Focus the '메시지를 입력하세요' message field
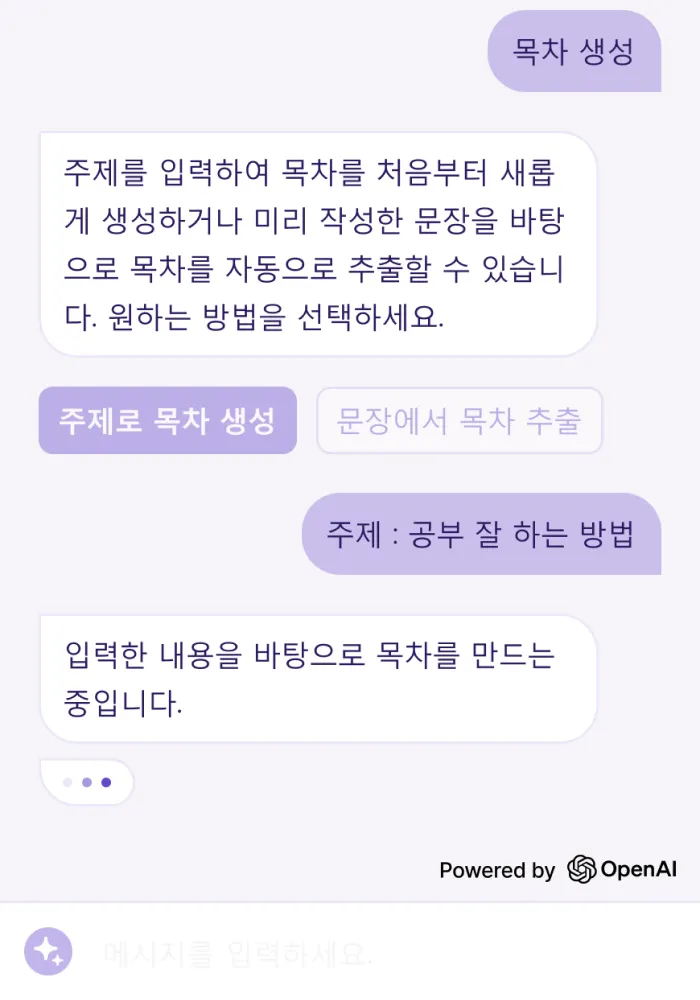700x1000 pixels. (380, 953)
